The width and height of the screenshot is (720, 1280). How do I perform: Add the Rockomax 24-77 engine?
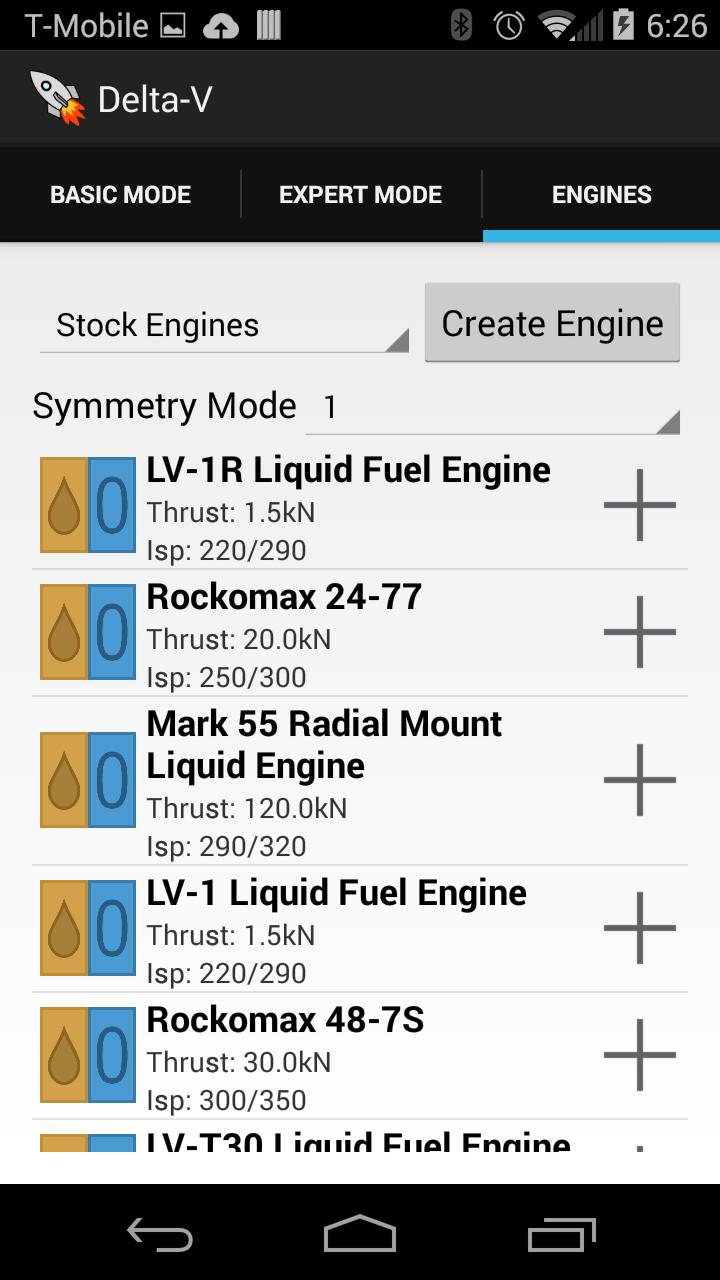click(640, 632)
